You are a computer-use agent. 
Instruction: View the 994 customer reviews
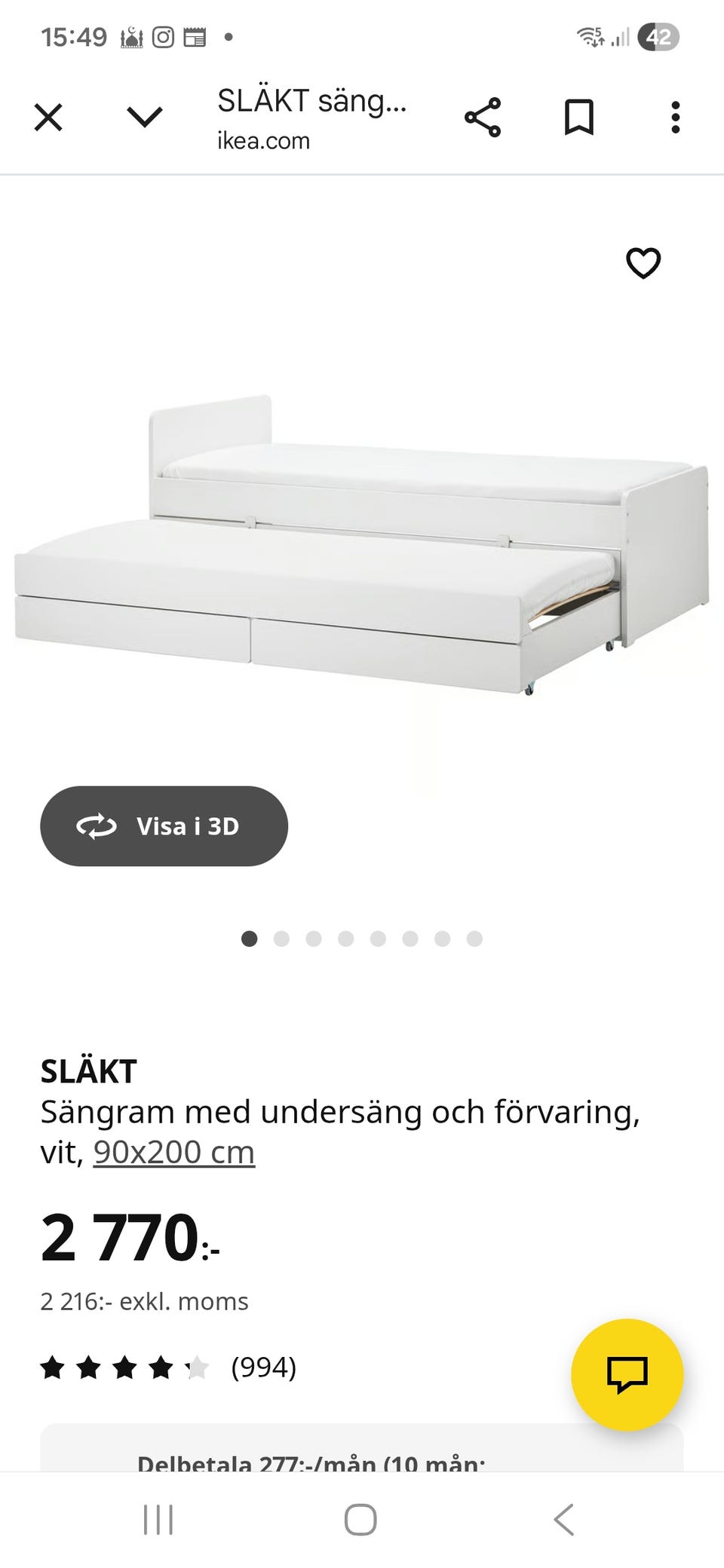(x=262, y=1368)
